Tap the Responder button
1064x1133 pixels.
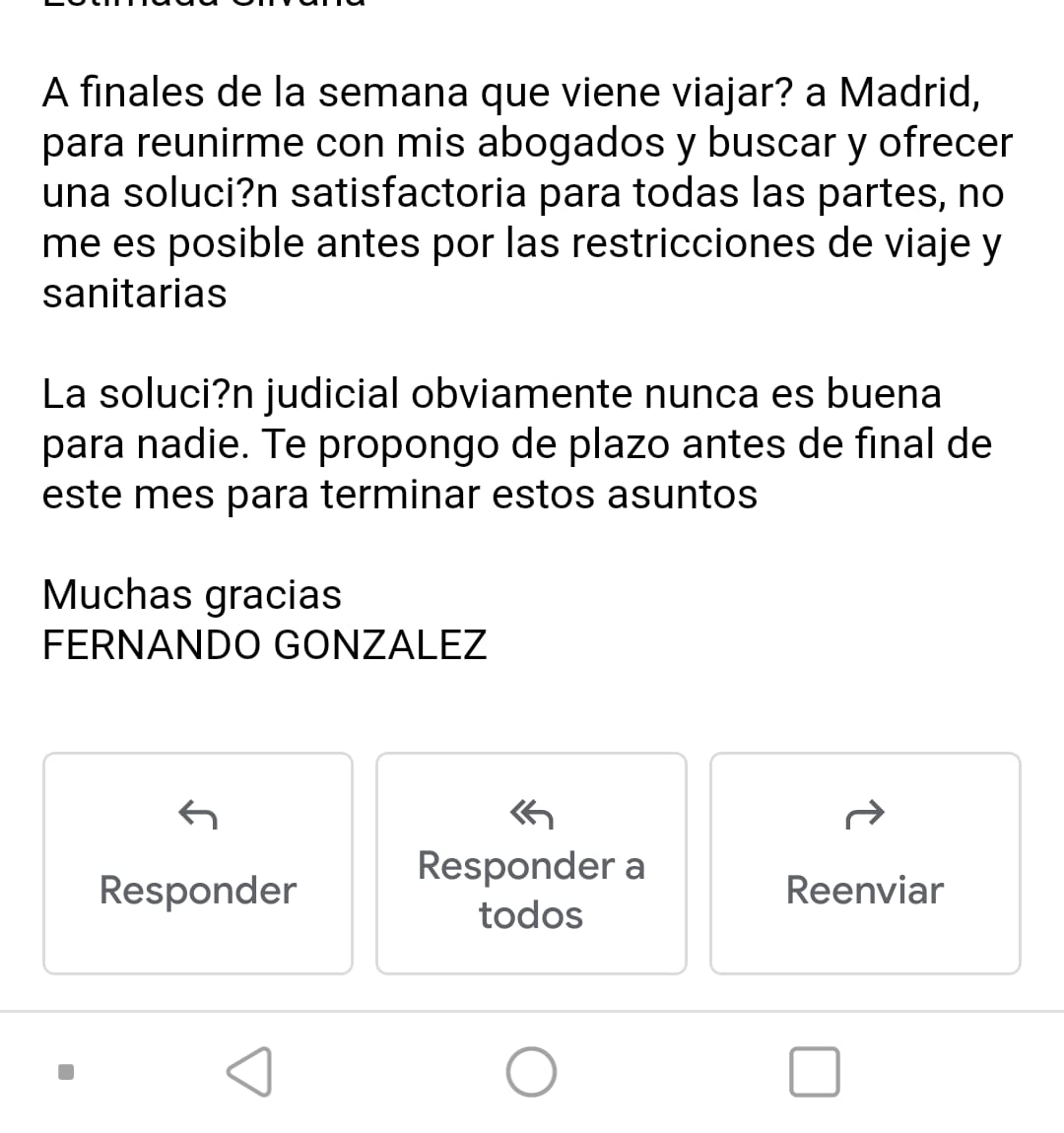197,863
